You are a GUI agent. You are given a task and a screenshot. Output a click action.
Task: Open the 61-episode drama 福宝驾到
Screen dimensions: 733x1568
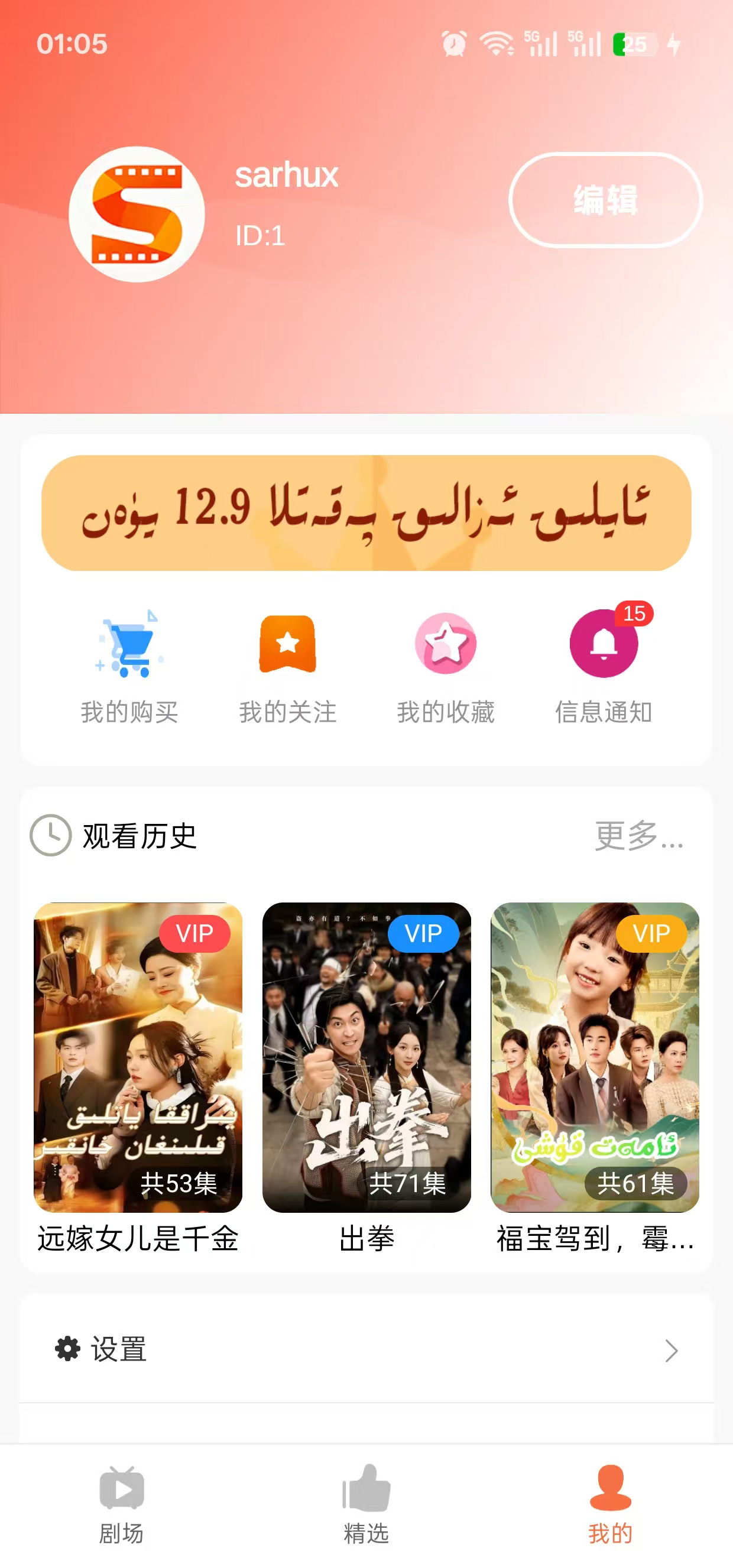click(x=595, y=1057)
